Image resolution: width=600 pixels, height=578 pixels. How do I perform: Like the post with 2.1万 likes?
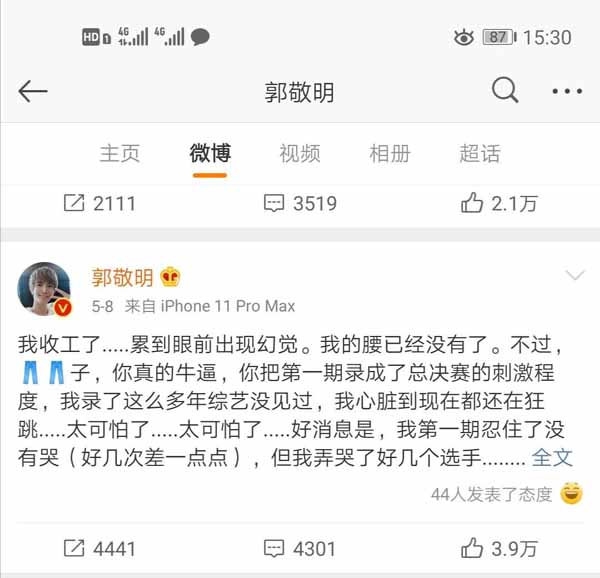(x=499, y=204)
